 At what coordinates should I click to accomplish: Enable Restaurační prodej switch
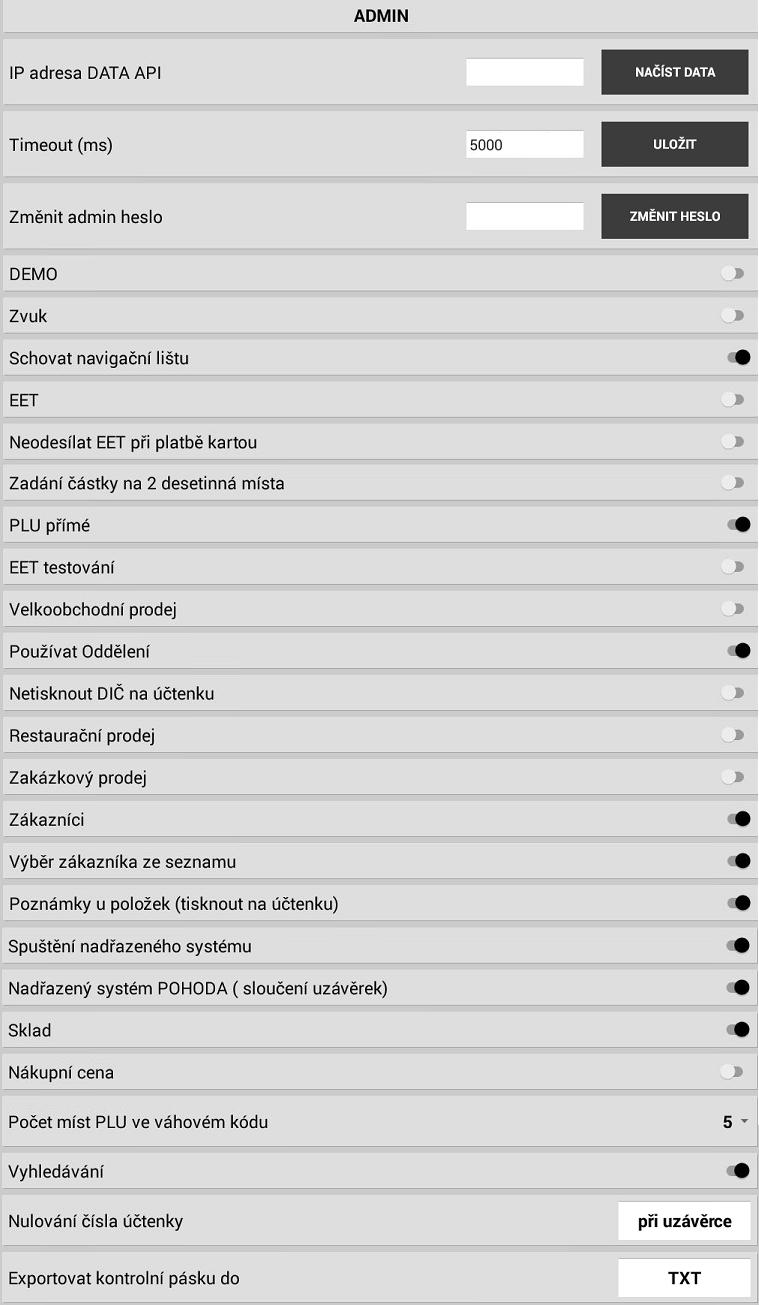(734, 735)
